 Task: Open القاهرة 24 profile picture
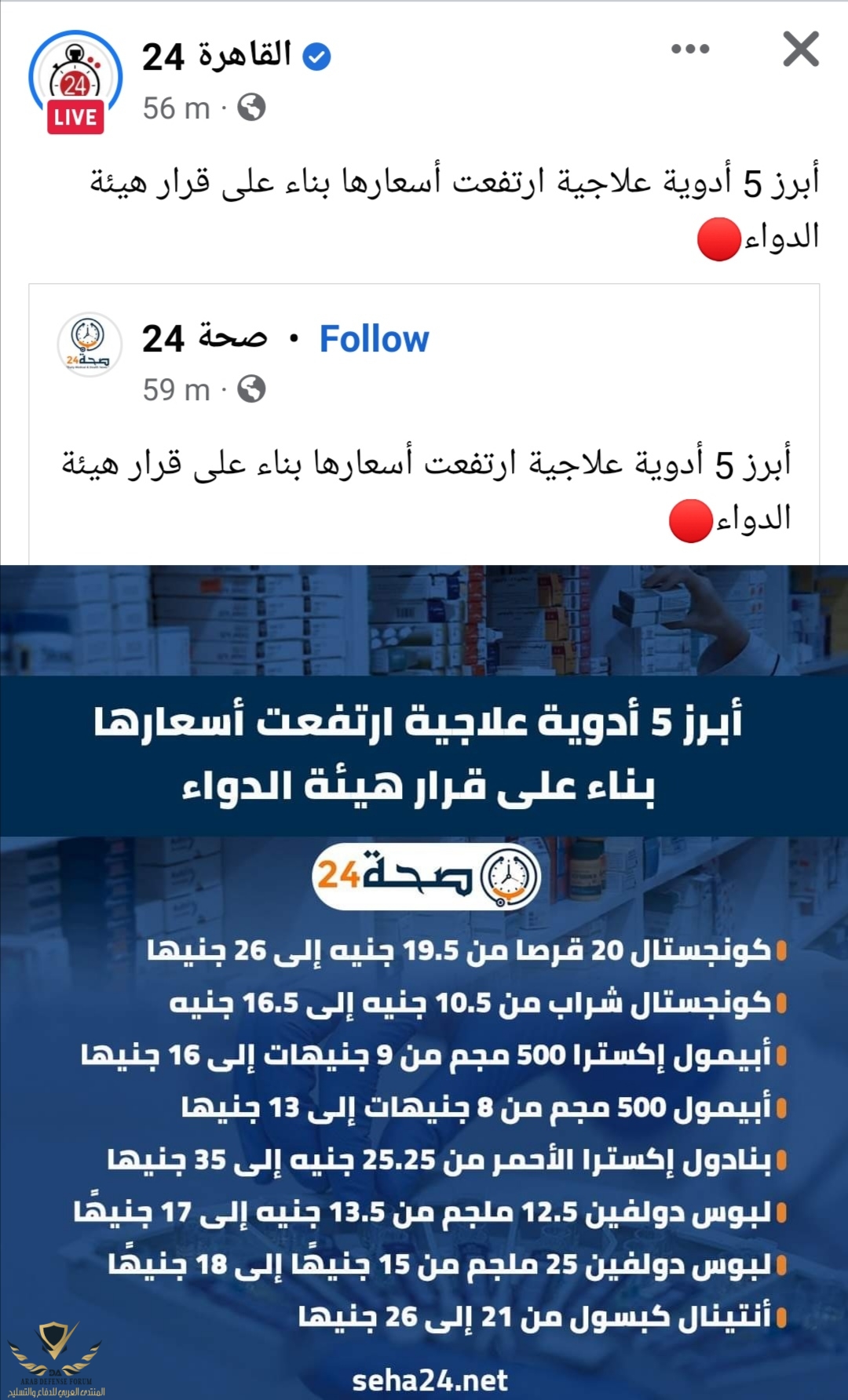75,79
